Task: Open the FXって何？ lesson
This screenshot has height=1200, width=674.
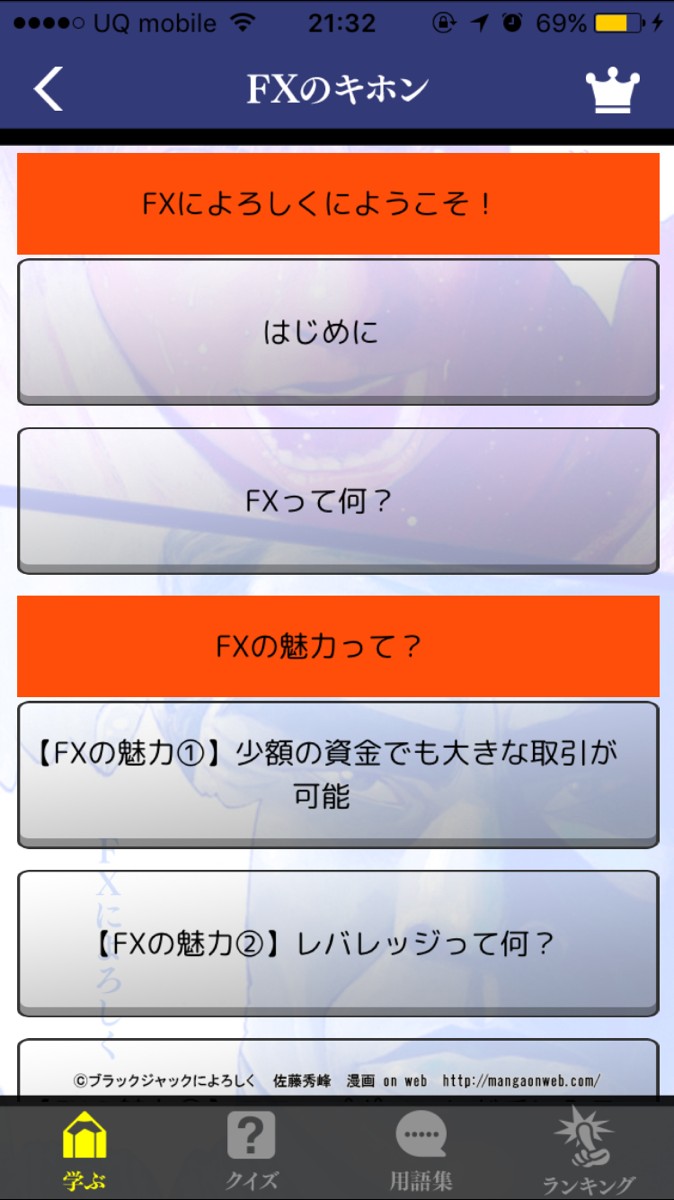Action: (x=338, y=501)
